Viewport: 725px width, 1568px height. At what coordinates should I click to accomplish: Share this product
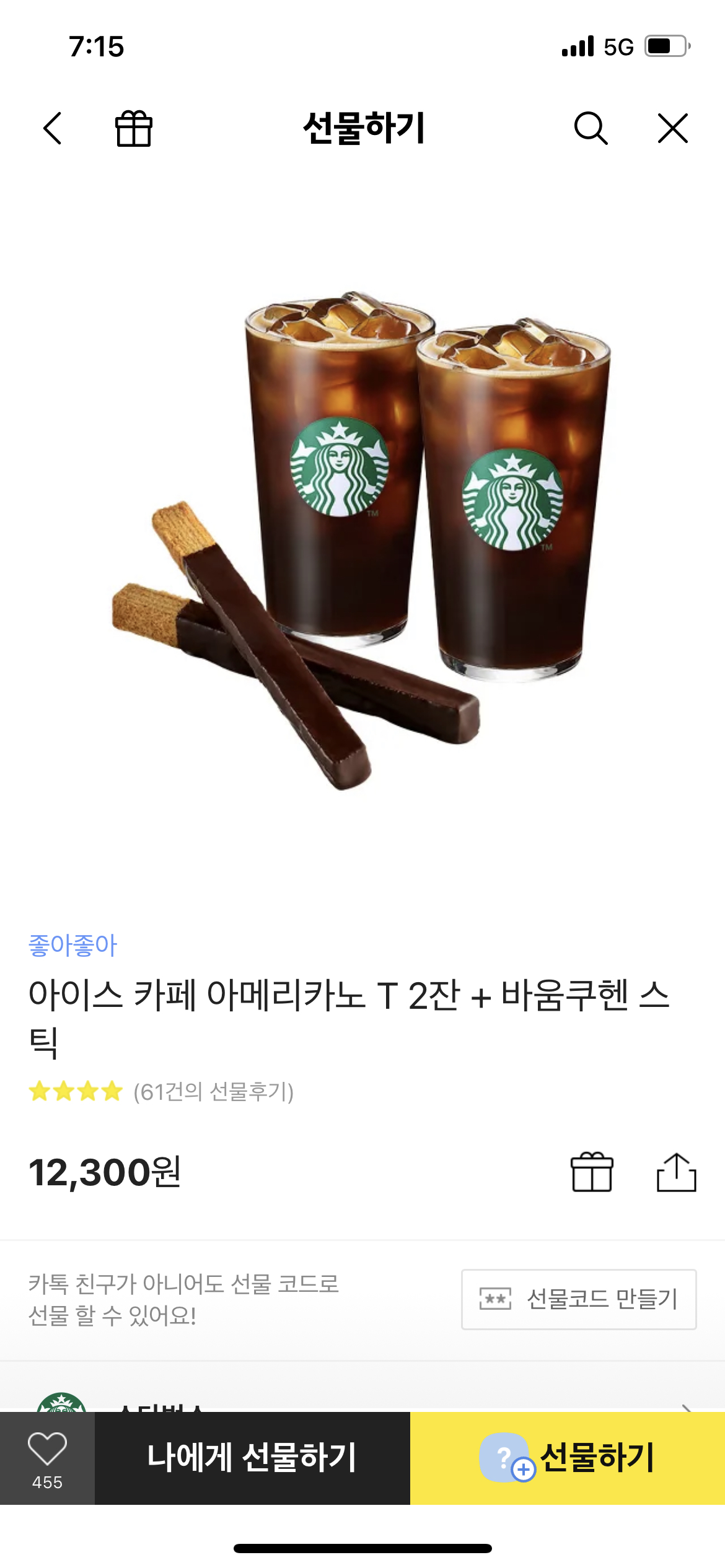click(x=676, y=1172)
